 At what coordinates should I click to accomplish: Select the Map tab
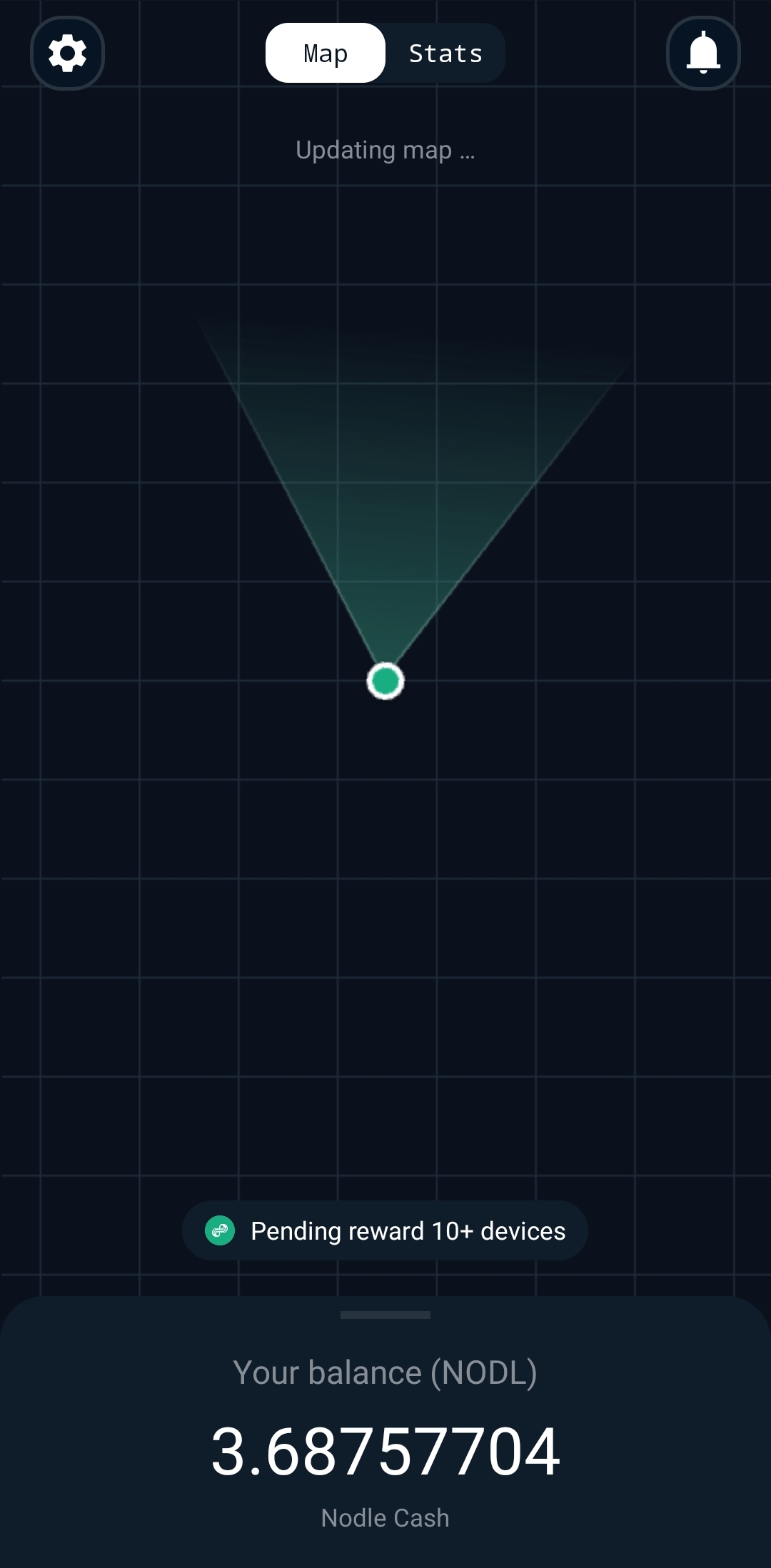tap(326, 54)
